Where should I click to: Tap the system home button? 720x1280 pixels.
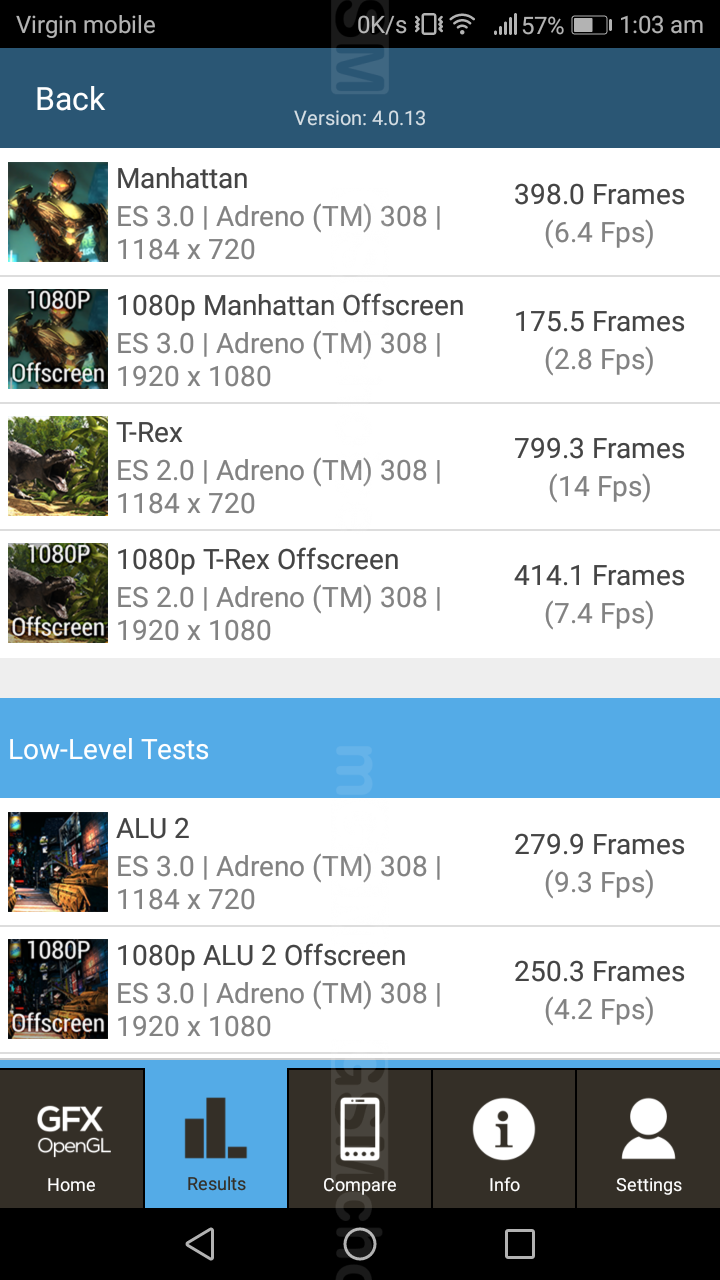360,1244
